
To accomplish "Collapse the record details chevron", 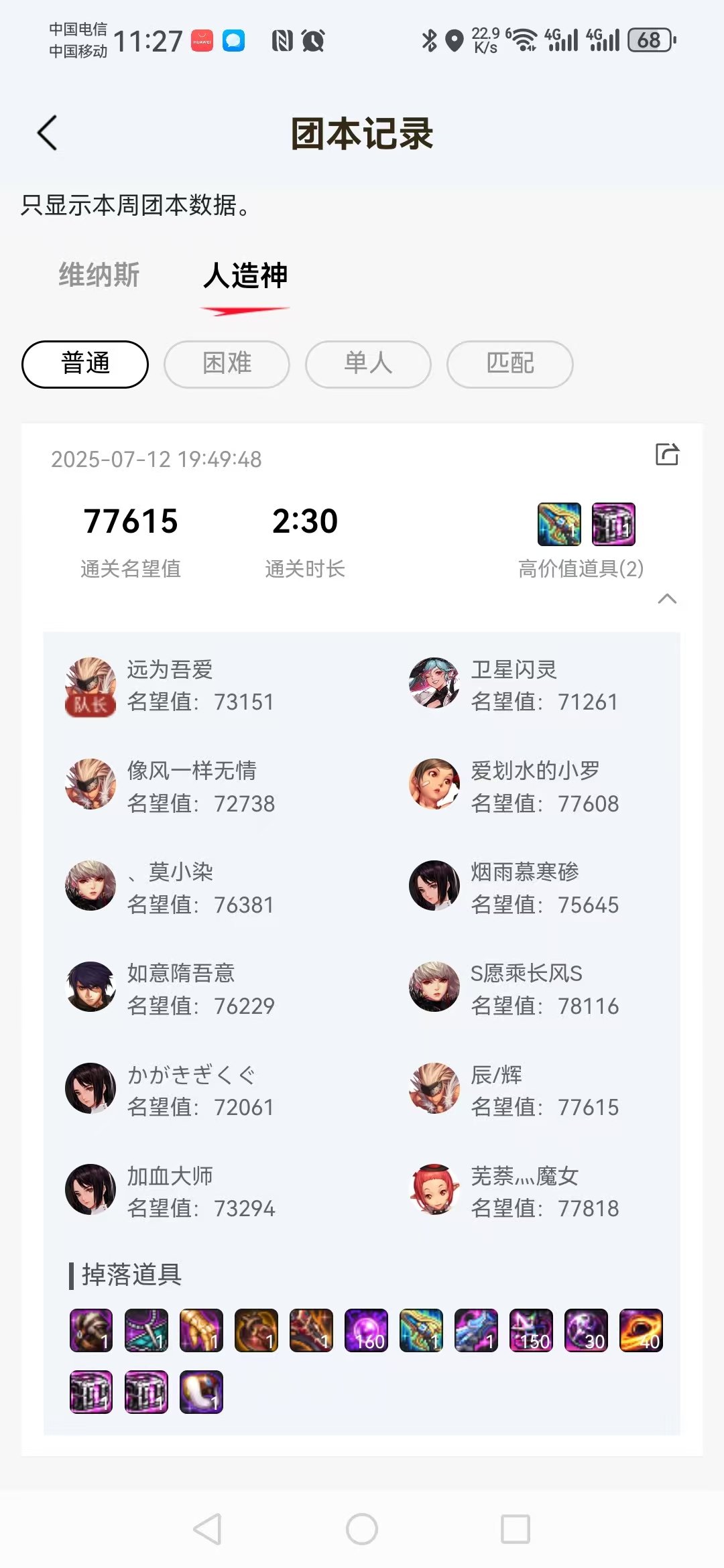I will pos(667,598).
